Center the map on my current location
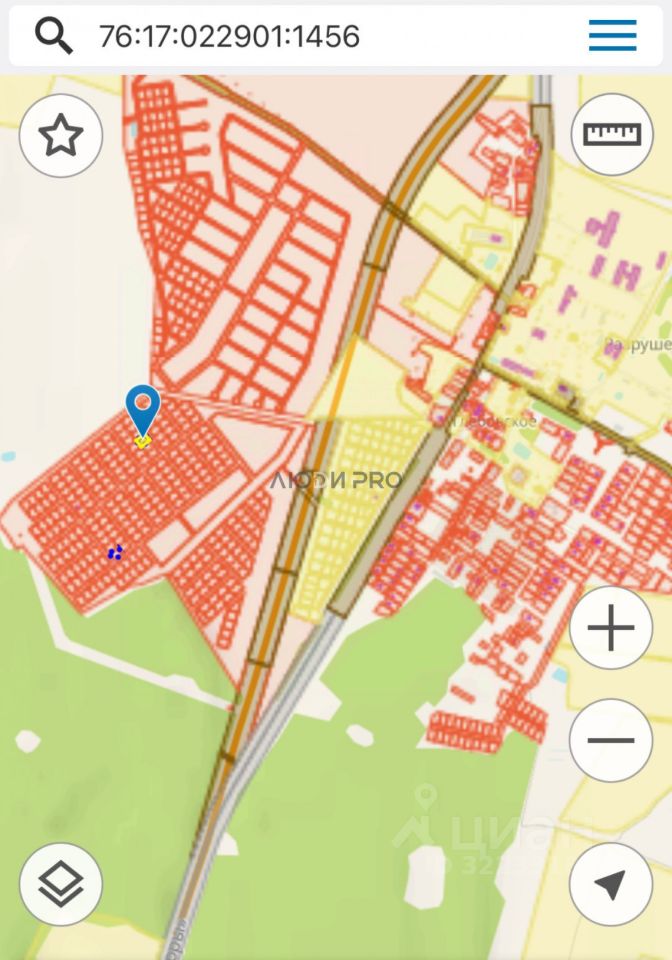Image resolution: width=672 pixels, height=960 pixels. pyautogui.click(x=611, y=884)
